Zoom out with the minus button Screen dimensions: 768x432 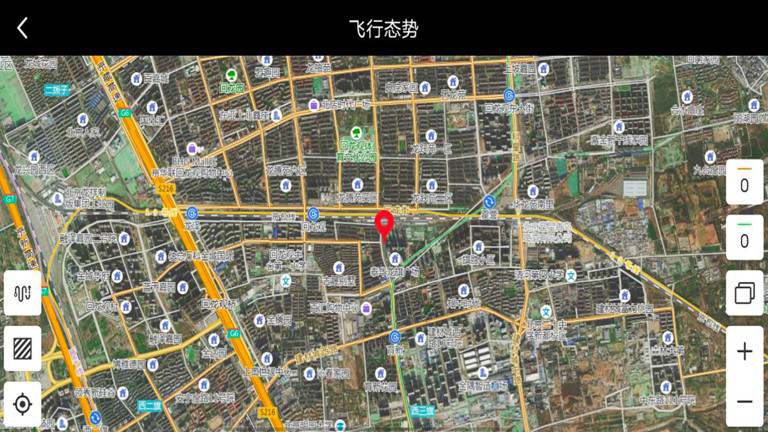tap(744, 401)
